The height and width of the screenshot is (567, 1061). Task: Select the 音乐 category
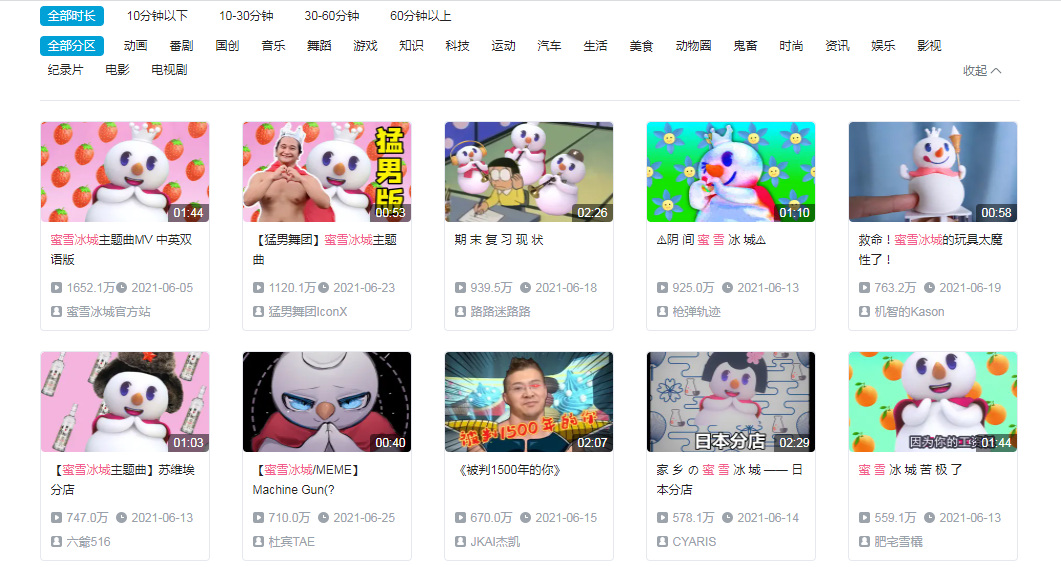(x=273, y=46)
